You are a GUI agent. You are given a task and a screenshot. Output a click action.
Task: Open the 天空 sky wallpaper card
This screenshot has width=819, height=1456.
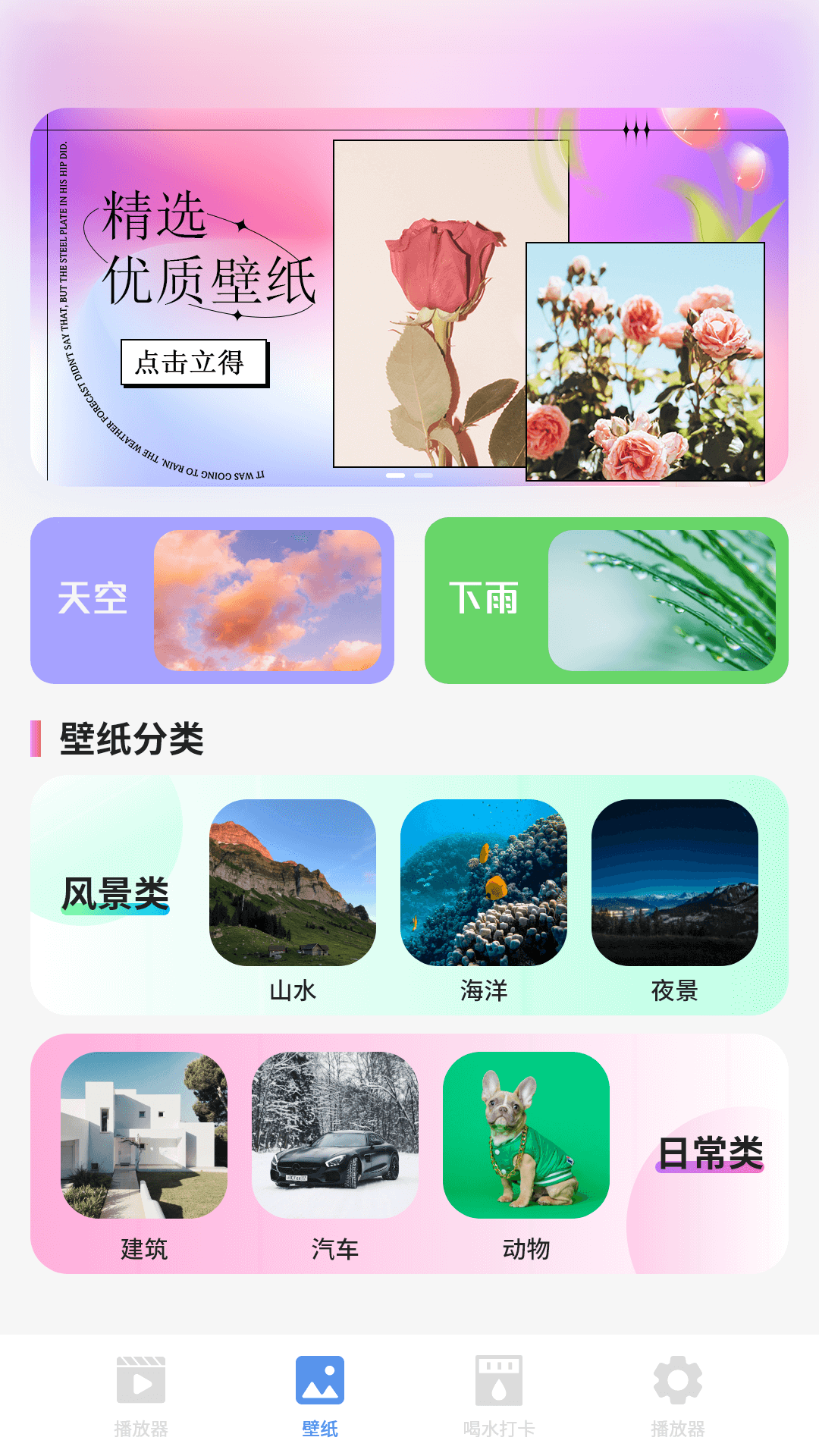coord(212,601)
